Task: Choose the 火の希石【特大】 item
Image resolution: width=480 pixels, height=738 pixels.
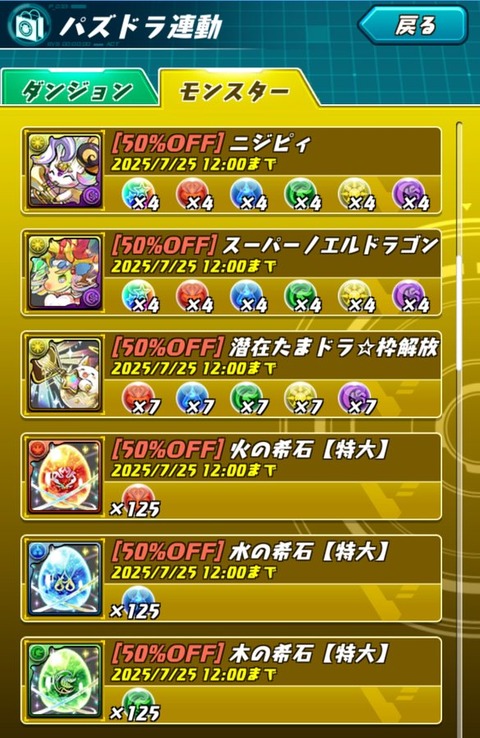Action: pyautogui.click(x=231, y=477)
